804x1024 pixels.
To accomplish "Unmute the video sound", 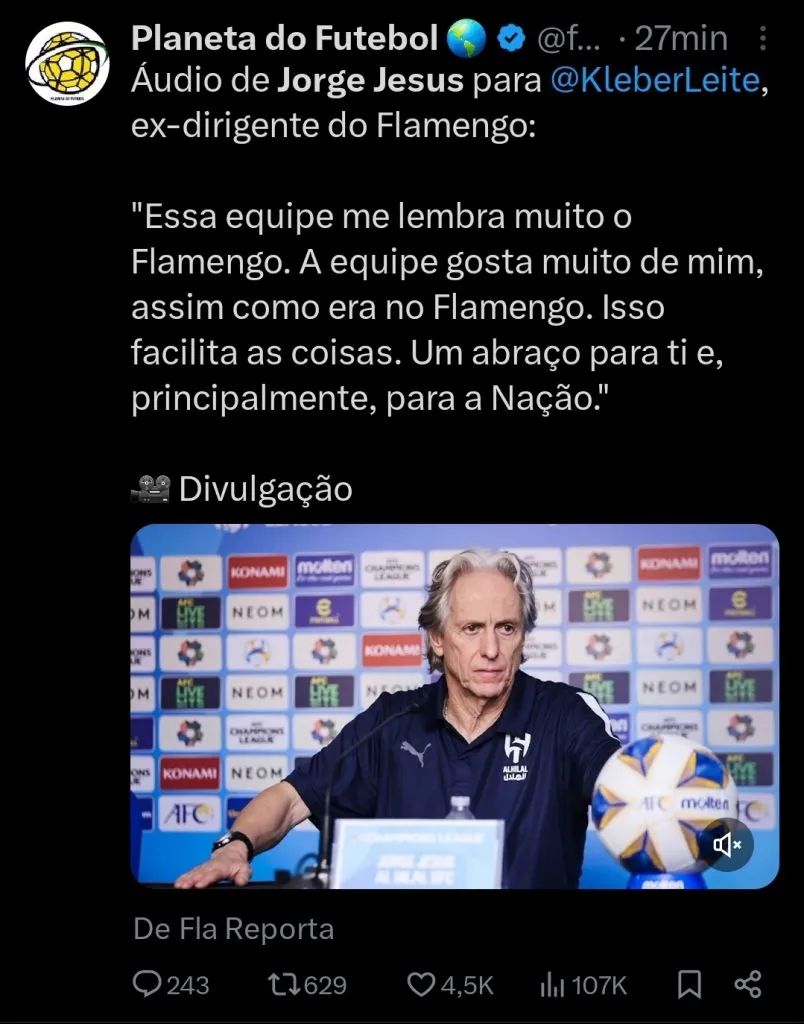I will 727,845.
